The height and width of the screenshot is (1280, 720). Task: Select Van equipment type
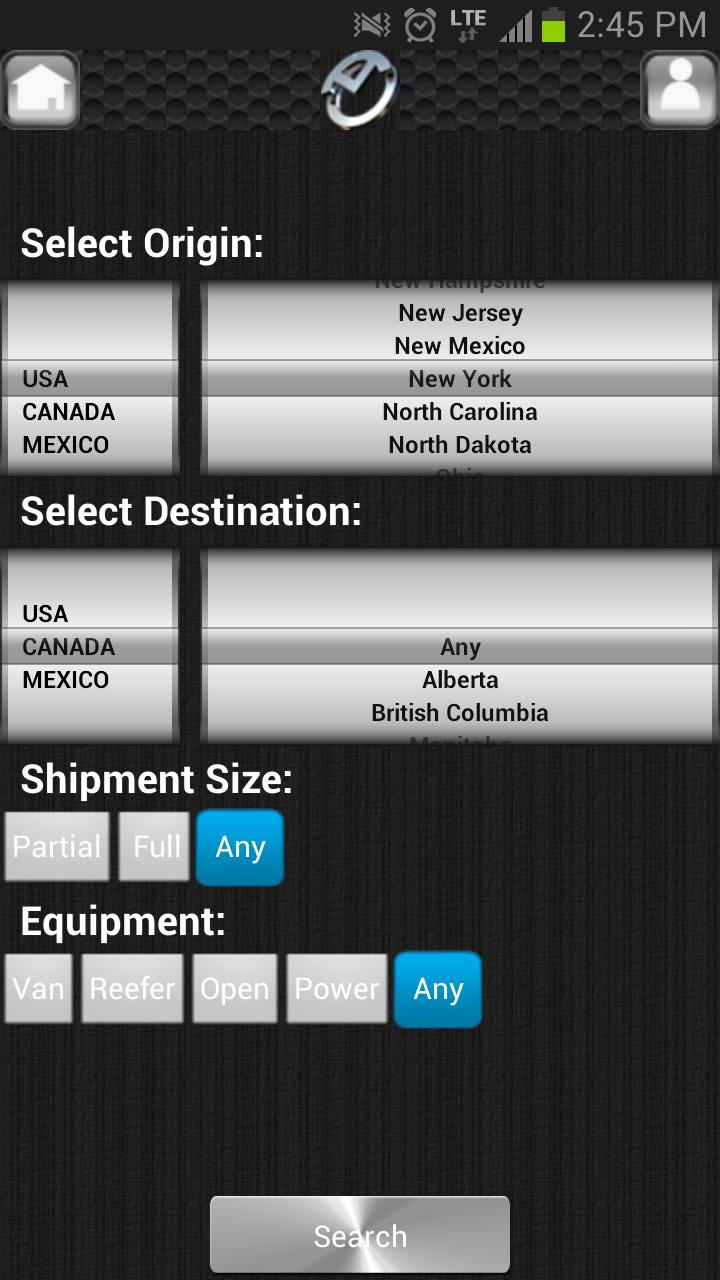38,989
